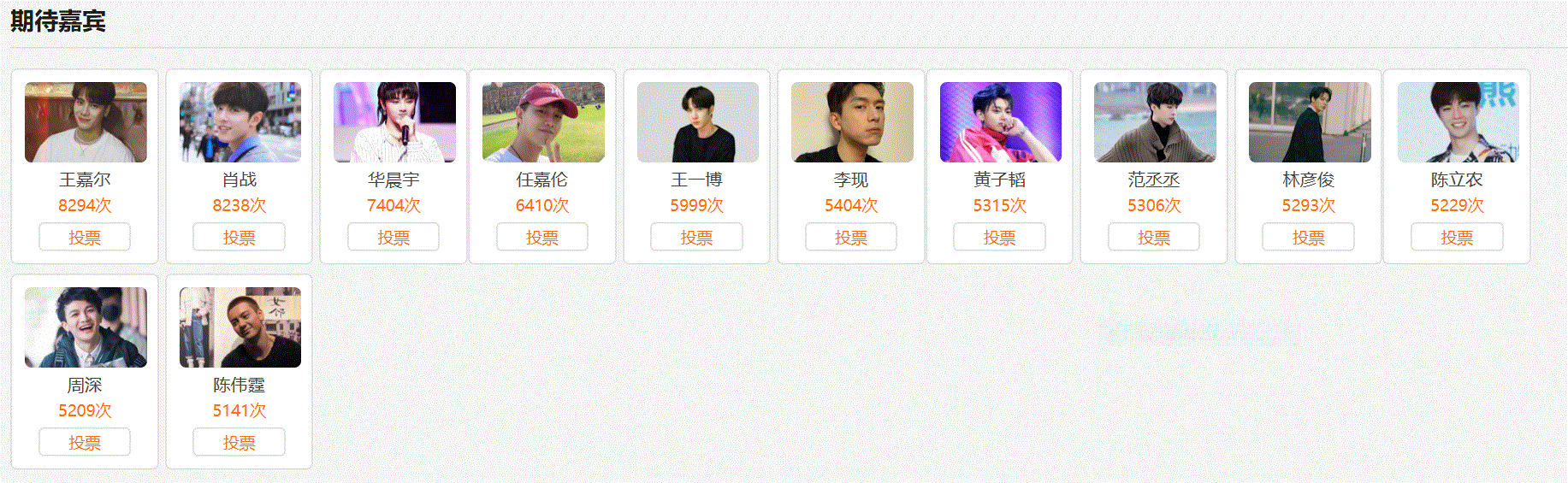Cast a vote for 范丞丞
Screen dimensions: 1568x483
point(1154,237)
